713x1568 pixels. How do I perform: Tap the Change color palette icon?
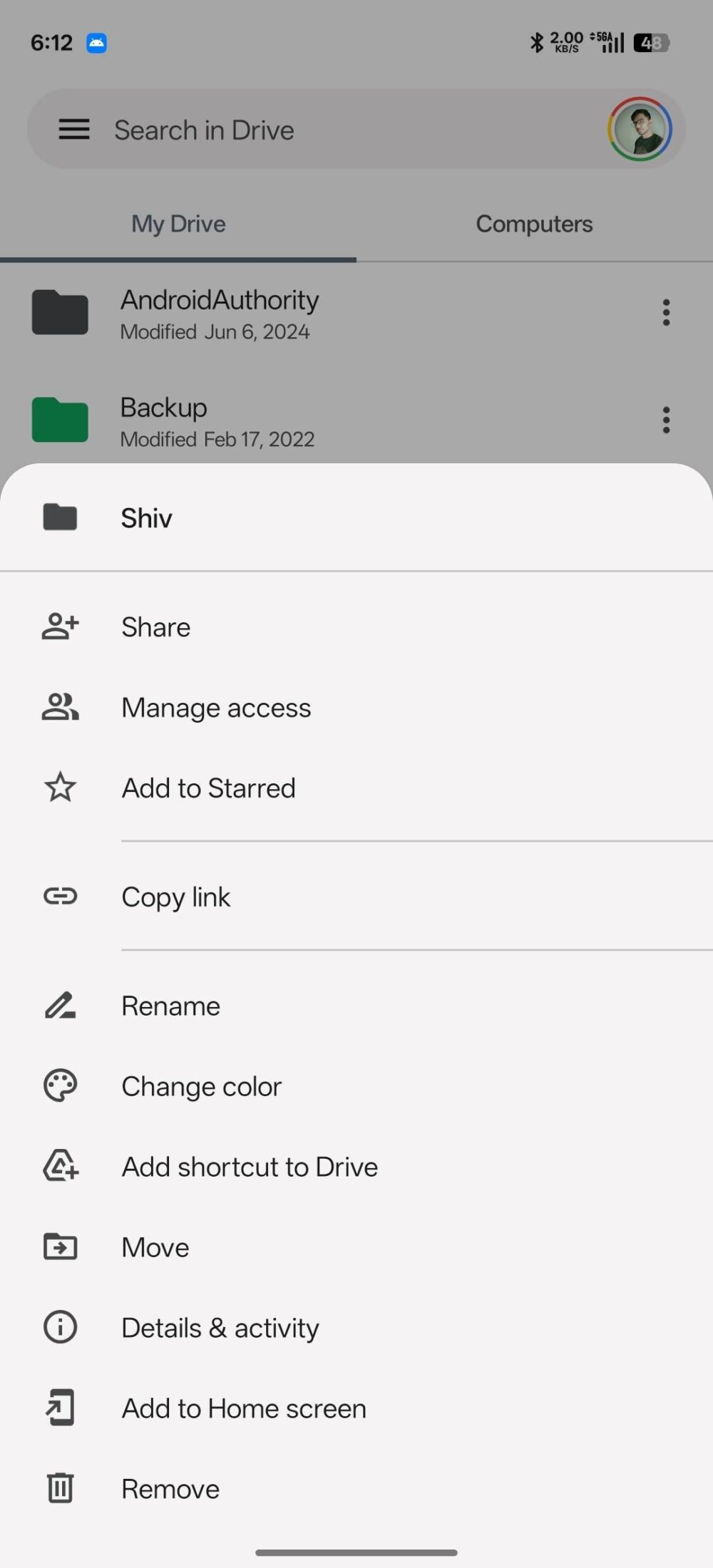click(60, 1085)
